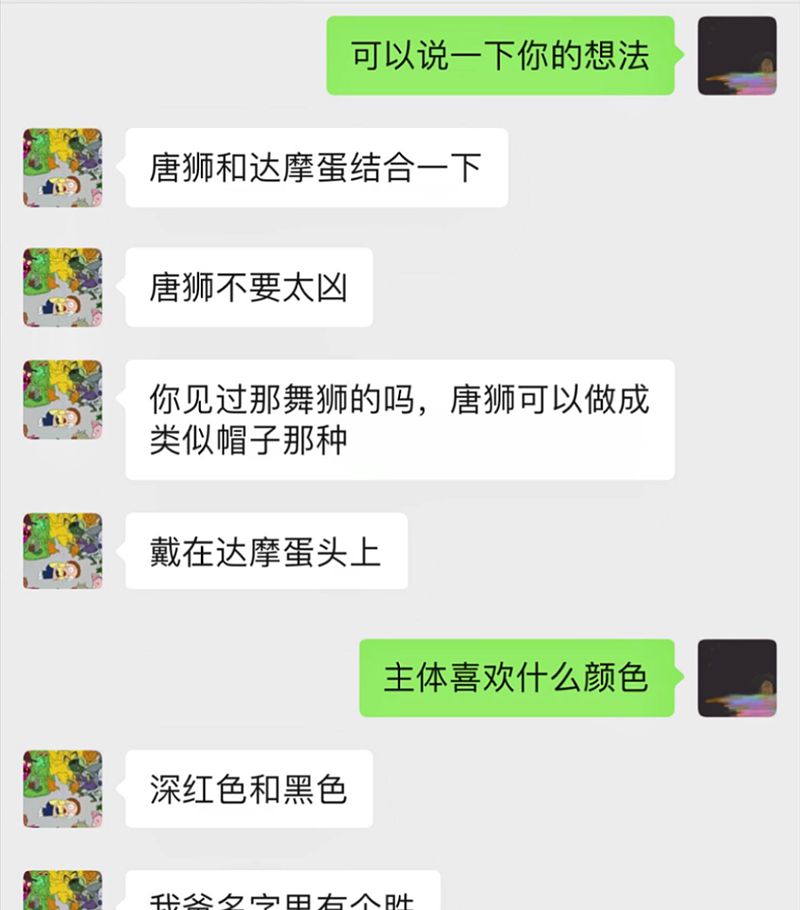
Task: Select the bubble reading 唐狮不要太凶
Action: [x=245, y=288]
